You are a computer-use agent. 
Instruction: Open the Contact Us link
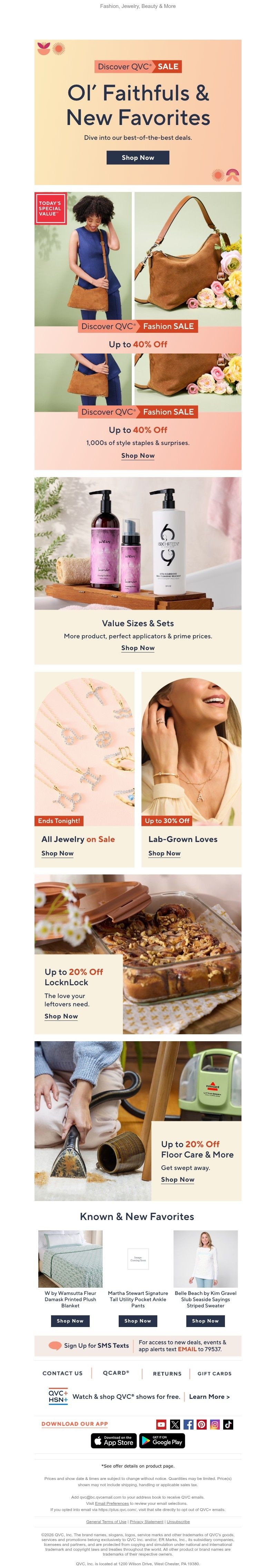[x=62, y=1373]
